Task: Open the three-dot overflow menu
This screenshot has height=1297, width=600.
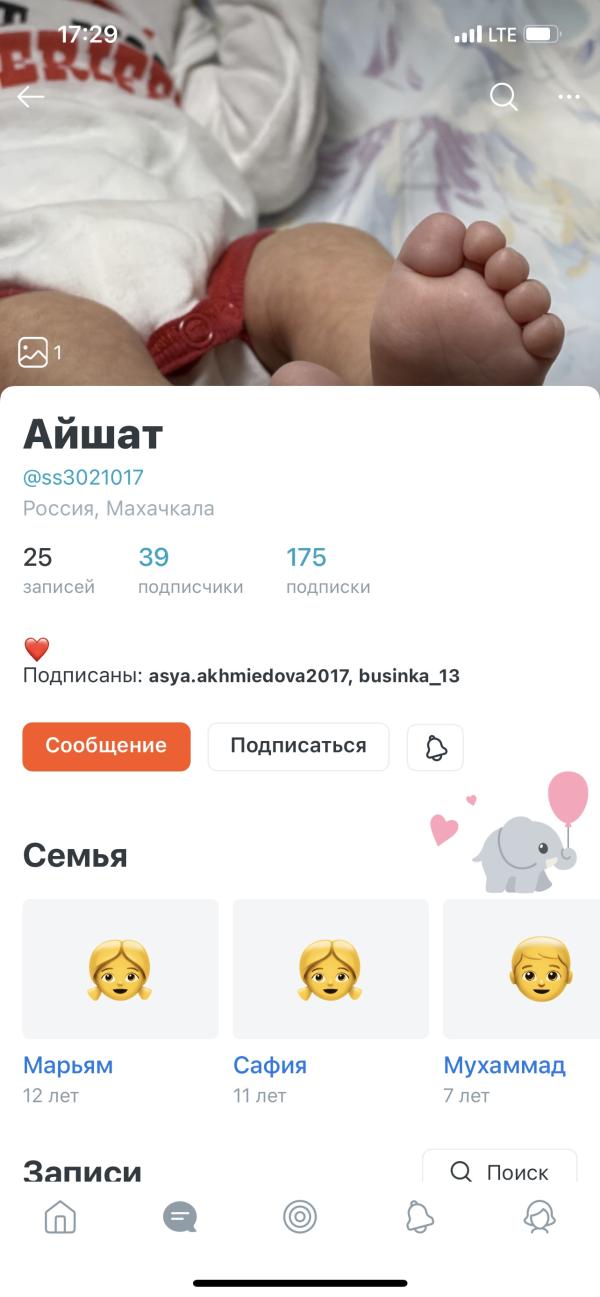Action: (x=569, y=97)
